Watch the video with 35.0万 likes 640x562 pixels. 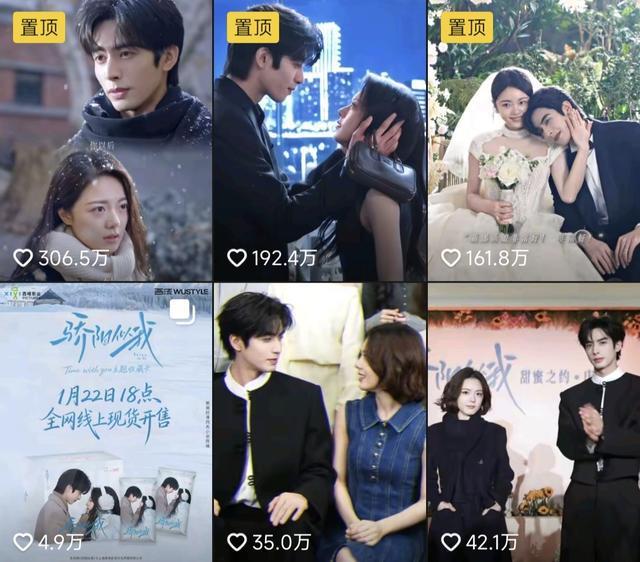coord(319,422)
